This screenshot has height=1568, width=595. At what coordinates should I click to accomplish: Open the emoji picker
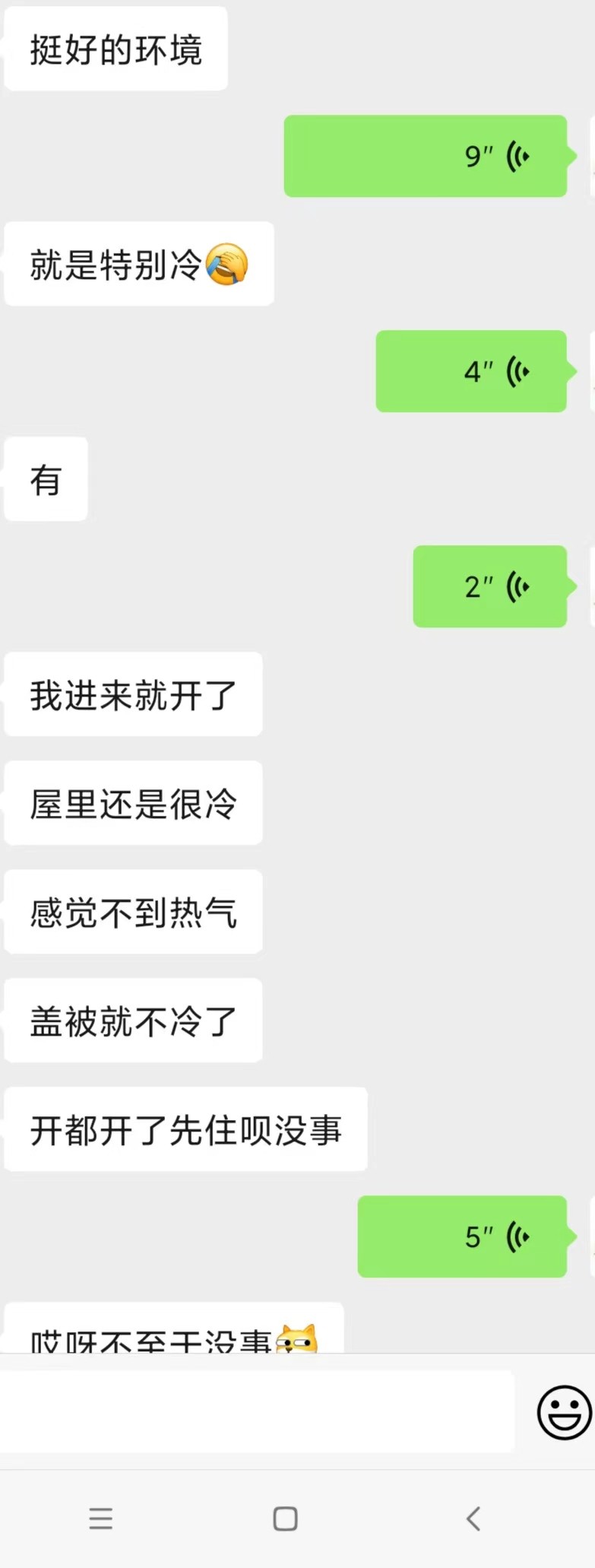tap(564, 1412)
